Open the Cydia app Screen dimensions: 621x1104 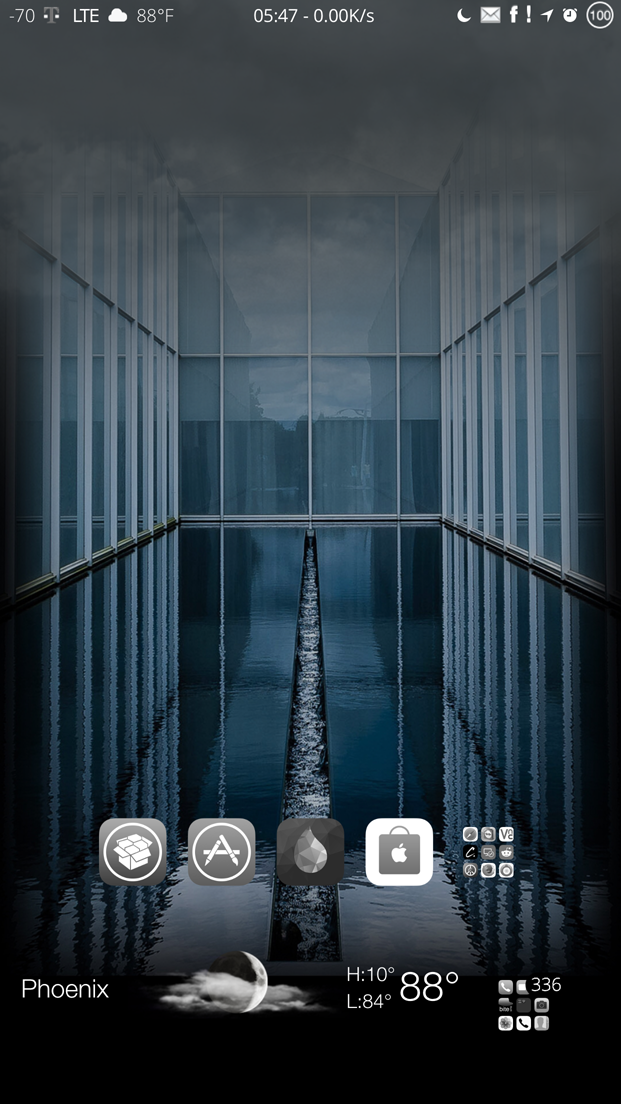(133, 851)
